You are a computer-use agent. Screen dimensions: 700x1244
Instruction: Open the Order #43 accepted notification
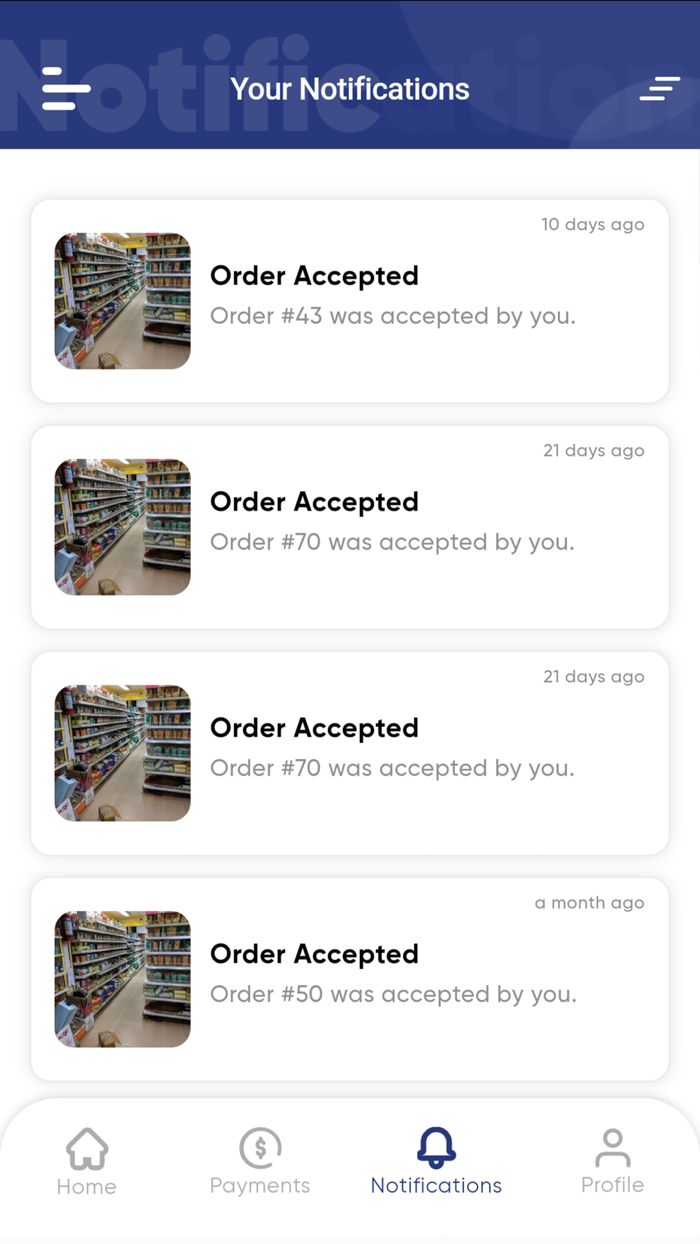tap(350, 301)
